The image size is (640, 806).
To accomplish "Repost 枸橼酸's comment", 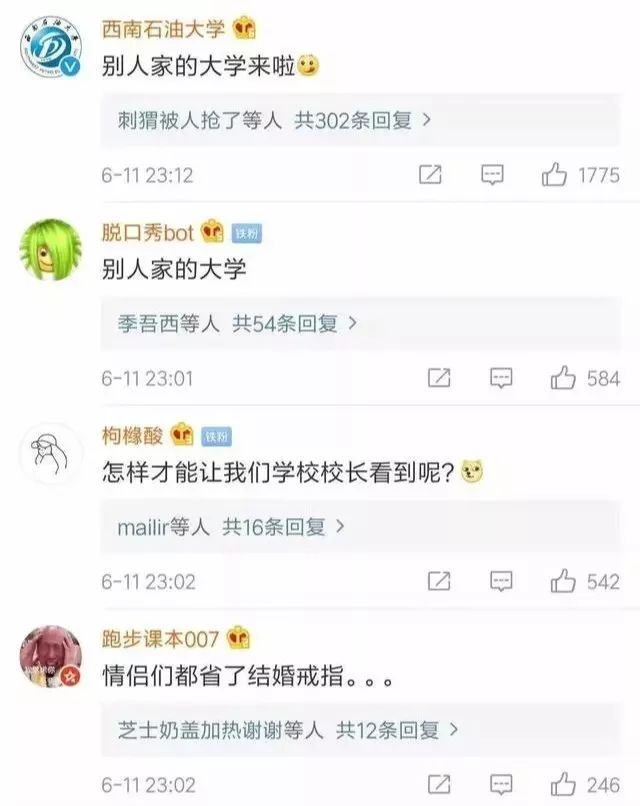I will pyautogui.click(x=438, y=581).
